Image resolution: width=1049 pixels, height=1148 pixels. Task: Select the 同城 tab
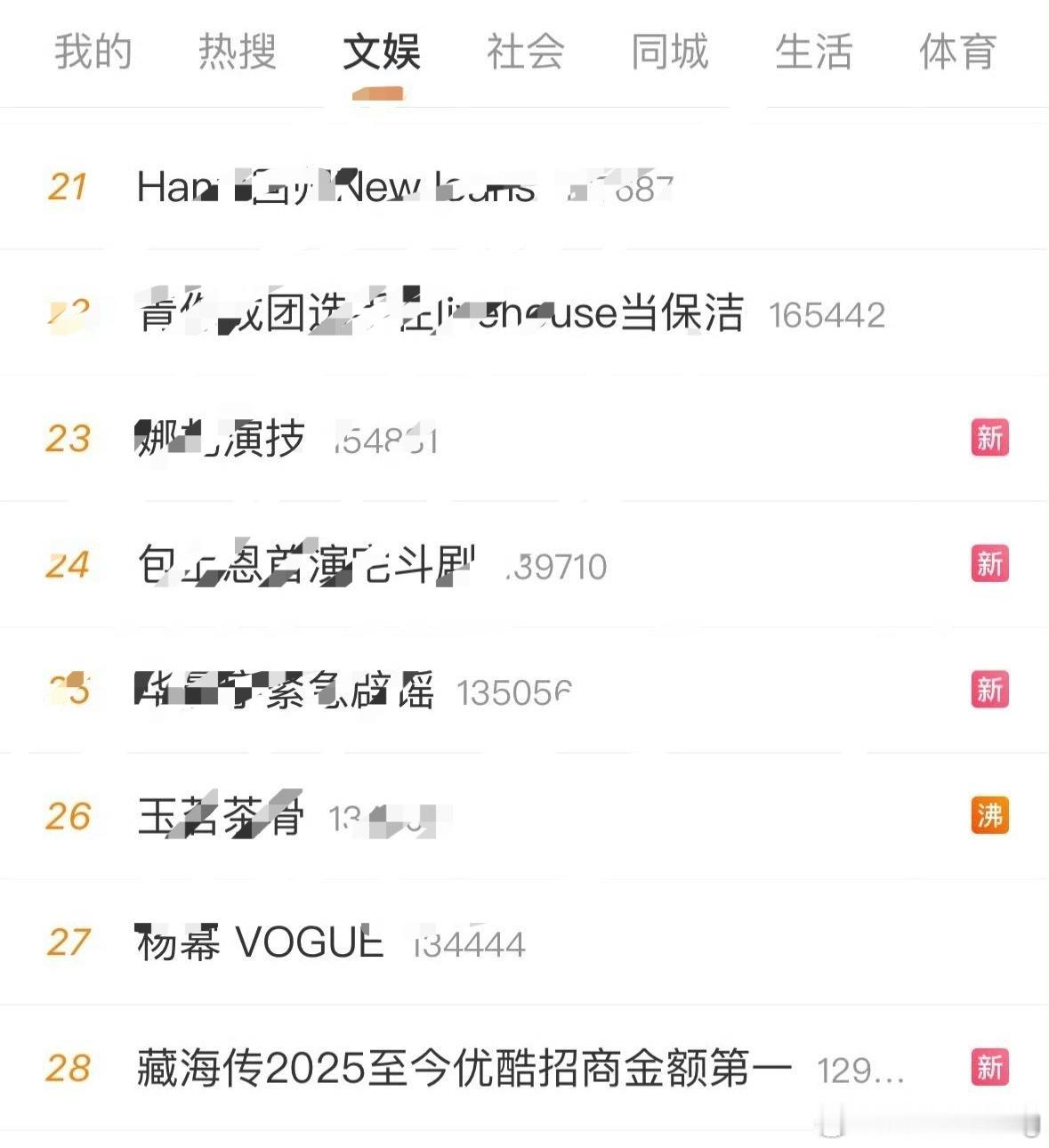pos(669,53)
